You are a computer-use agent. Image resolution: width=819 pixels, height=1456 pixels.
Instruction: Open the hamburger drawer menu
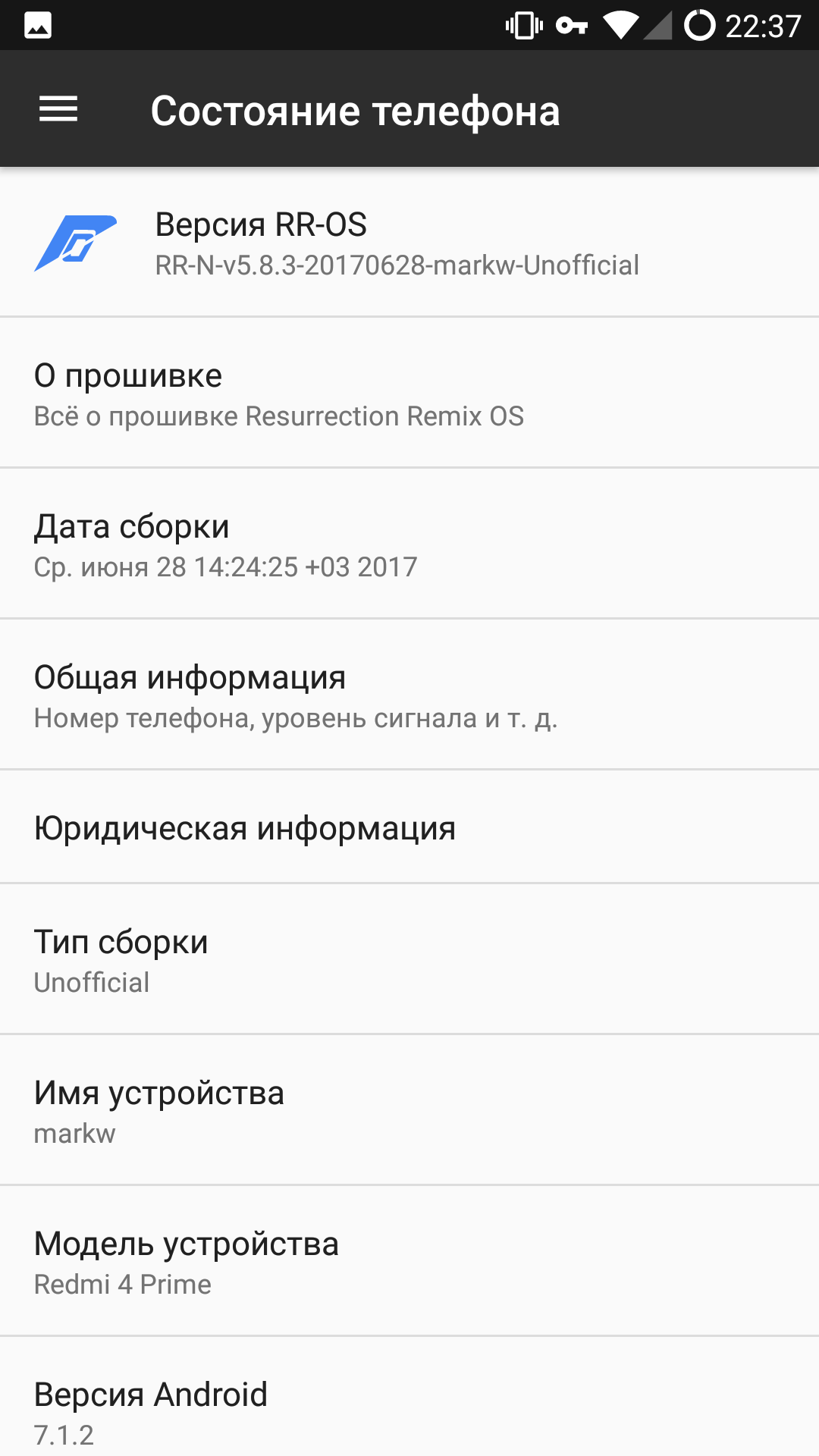tap(58, 109)
